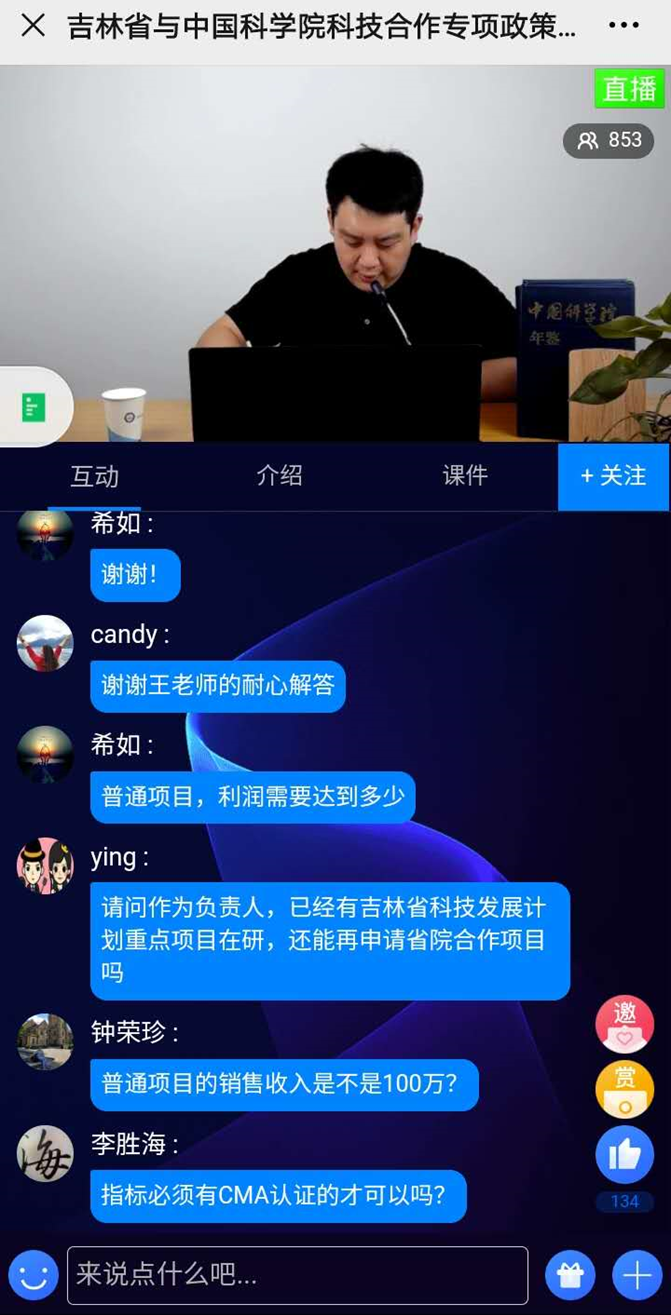Open the three-dot overflow menu
Viewport: 671px width, 1315px height.
[x=624, y=26]
